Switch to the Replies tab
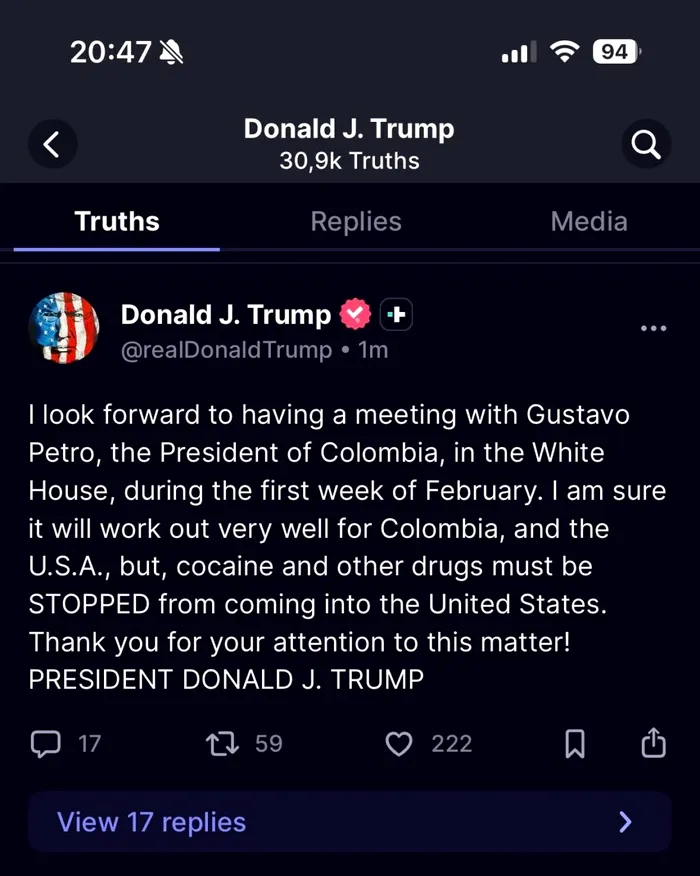Screen dimensions: 700x876 pos(356,222)
